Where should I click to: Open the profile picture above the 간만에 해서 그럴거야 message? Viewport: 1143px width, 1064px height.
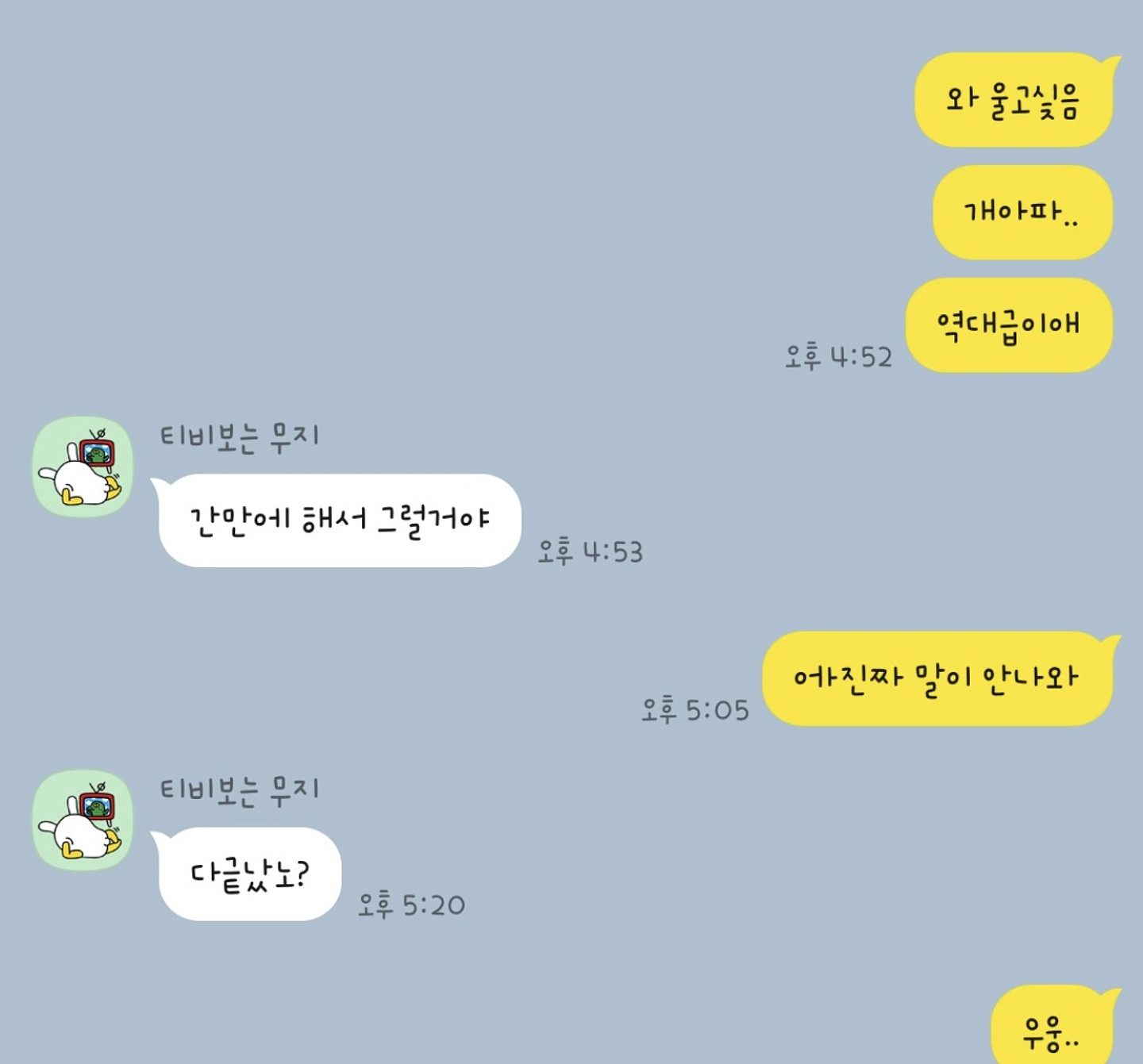tap(83, 467)
